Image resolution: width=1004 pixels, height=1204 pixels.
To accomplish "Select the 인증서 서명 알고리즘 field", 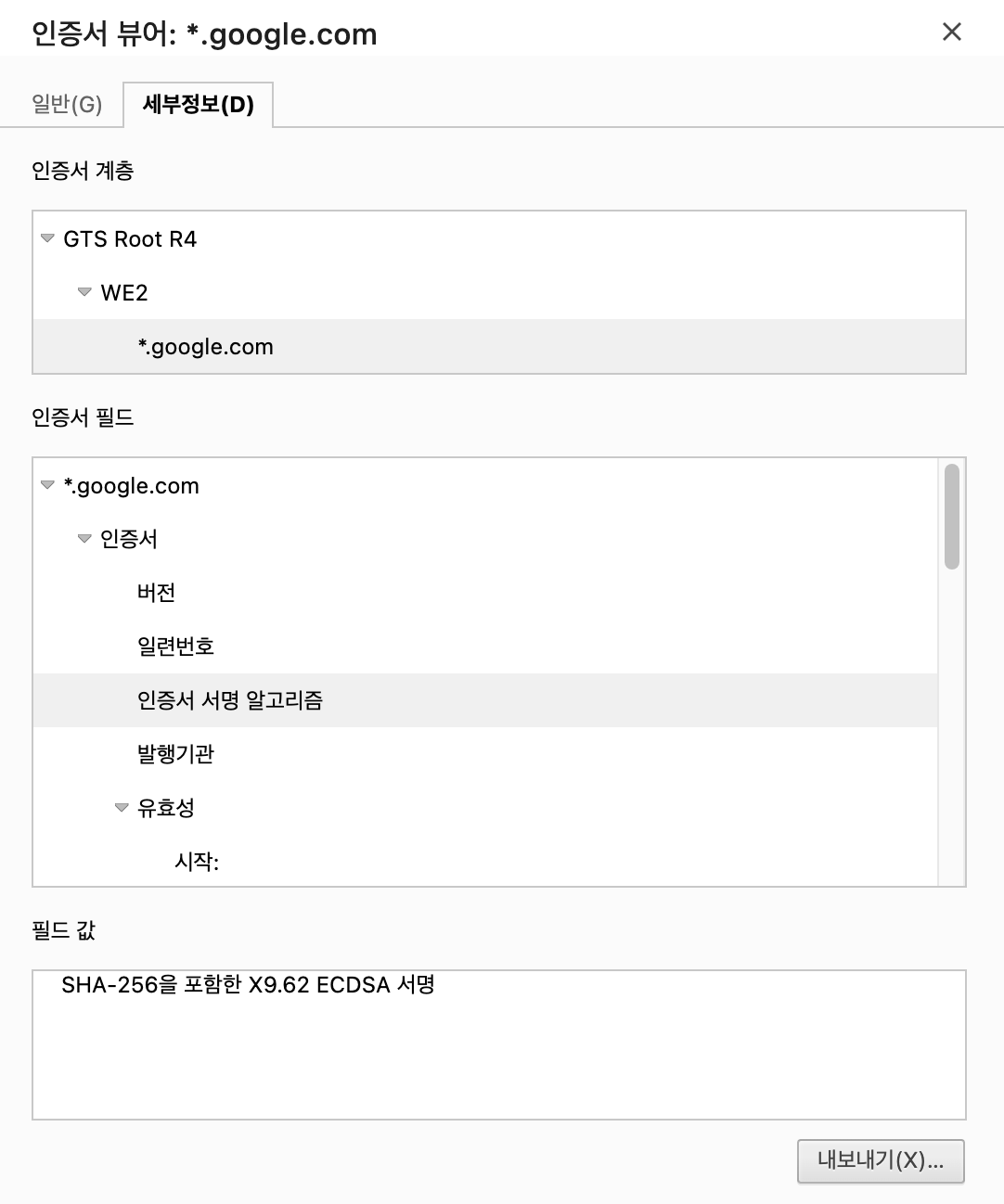I will click(229, 700).
